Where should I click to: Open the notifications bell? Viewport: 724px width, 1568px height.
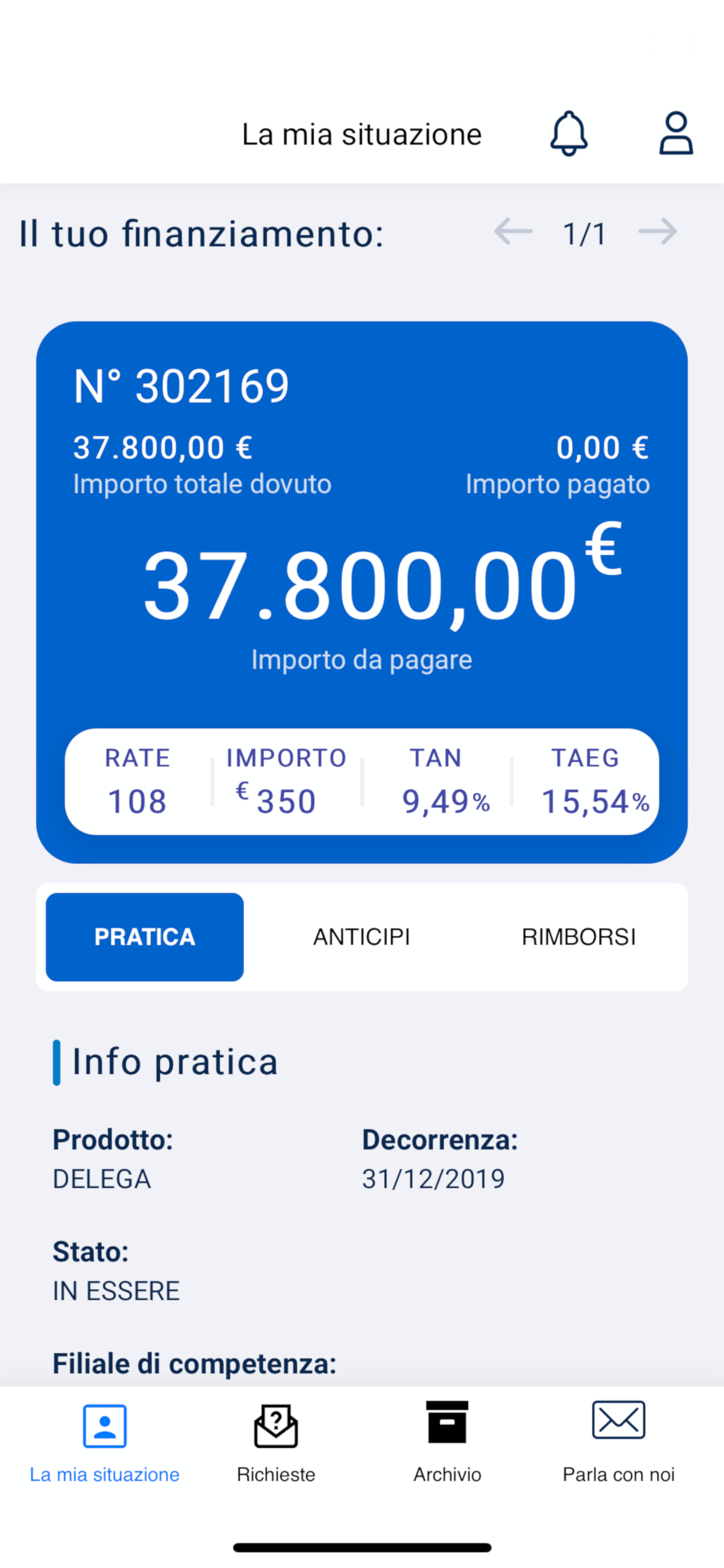click(x=569, y=134)
